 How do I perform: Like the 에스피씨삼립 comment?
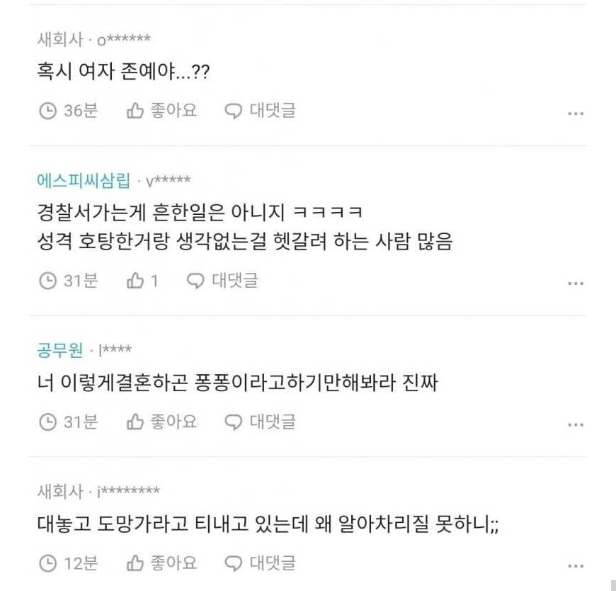pos(142,281)
